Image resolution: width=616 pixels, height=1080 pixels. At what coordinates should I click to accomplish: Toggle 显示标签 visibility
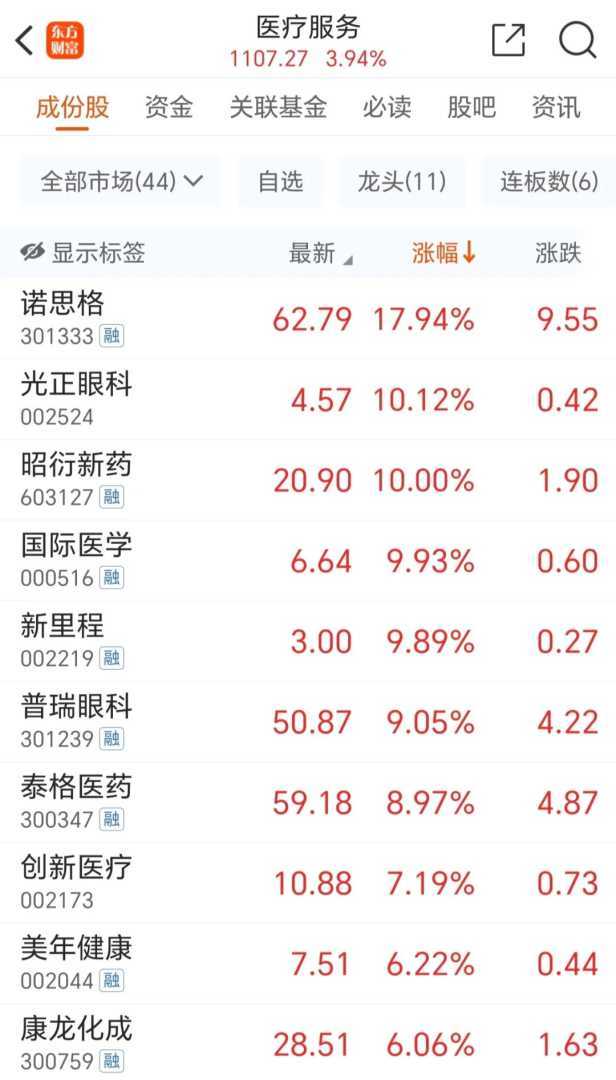83,253
